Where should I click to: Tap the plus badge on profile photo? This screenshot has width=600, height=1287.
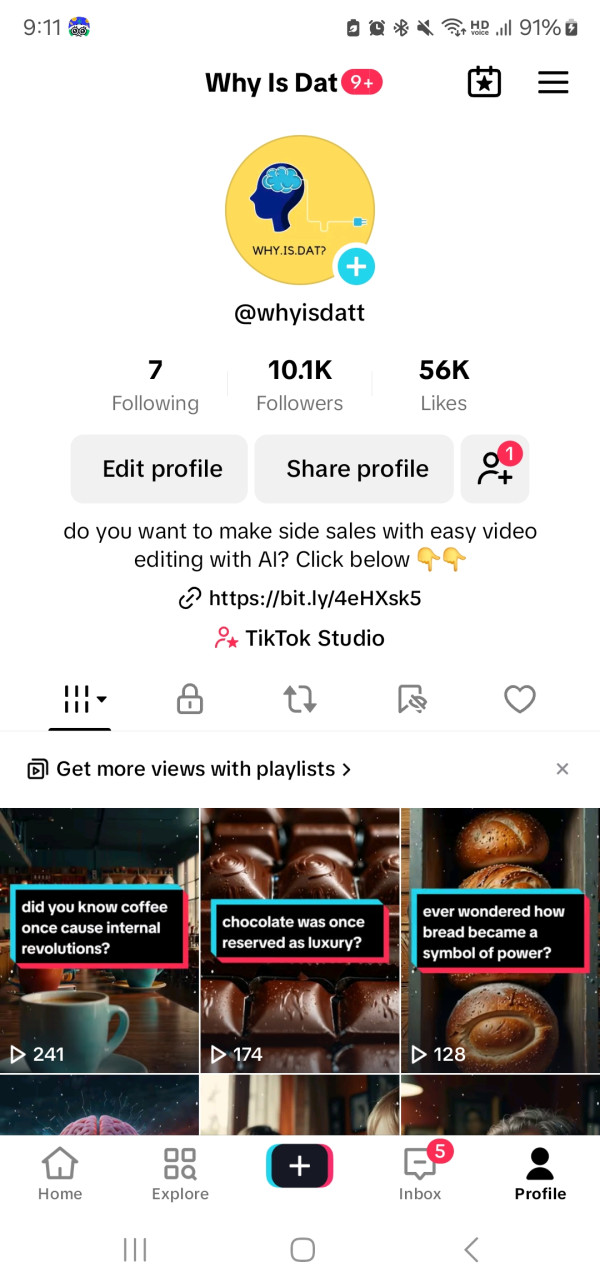pos(356,266)
